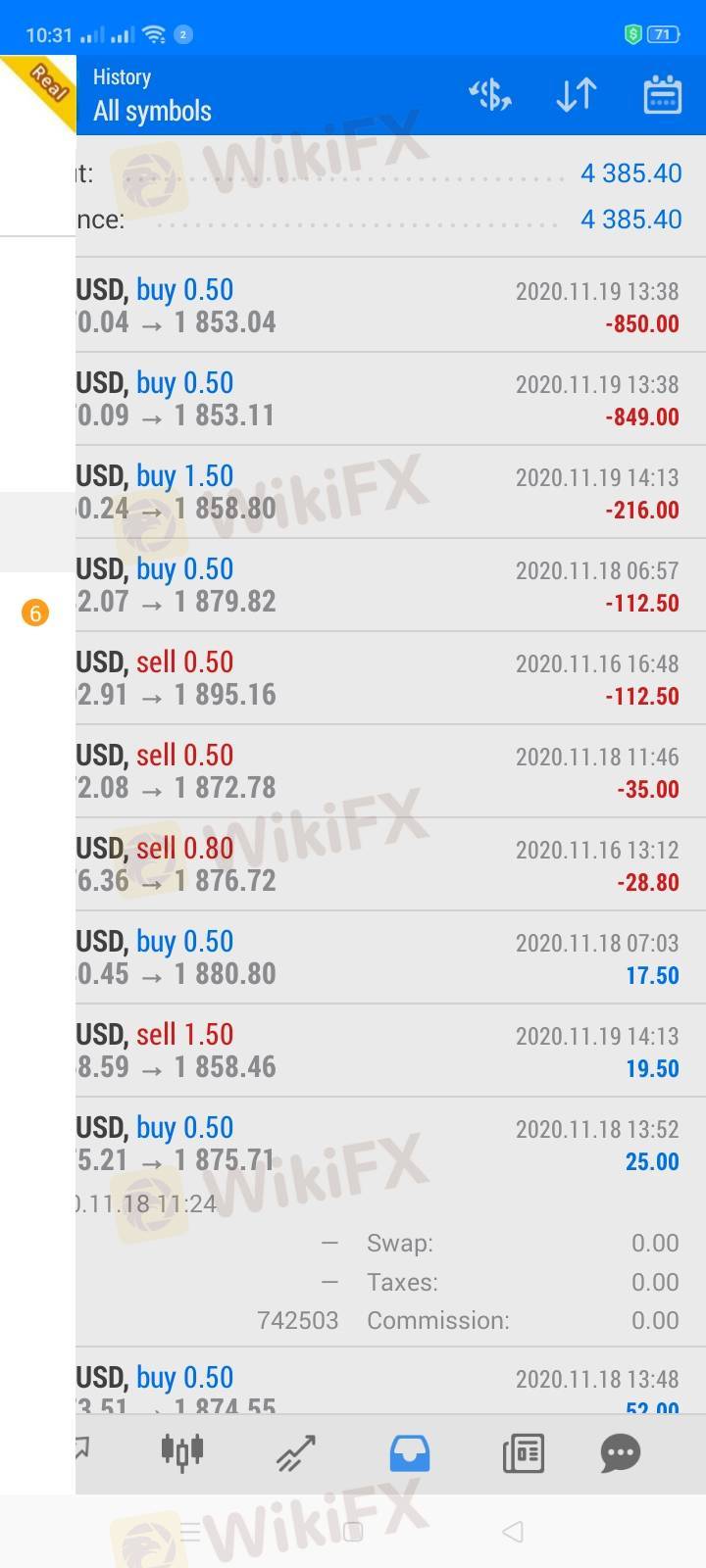Open the symbol filter icon in the header
This screenshot has width=706, height=1568.
pos(490,95)
